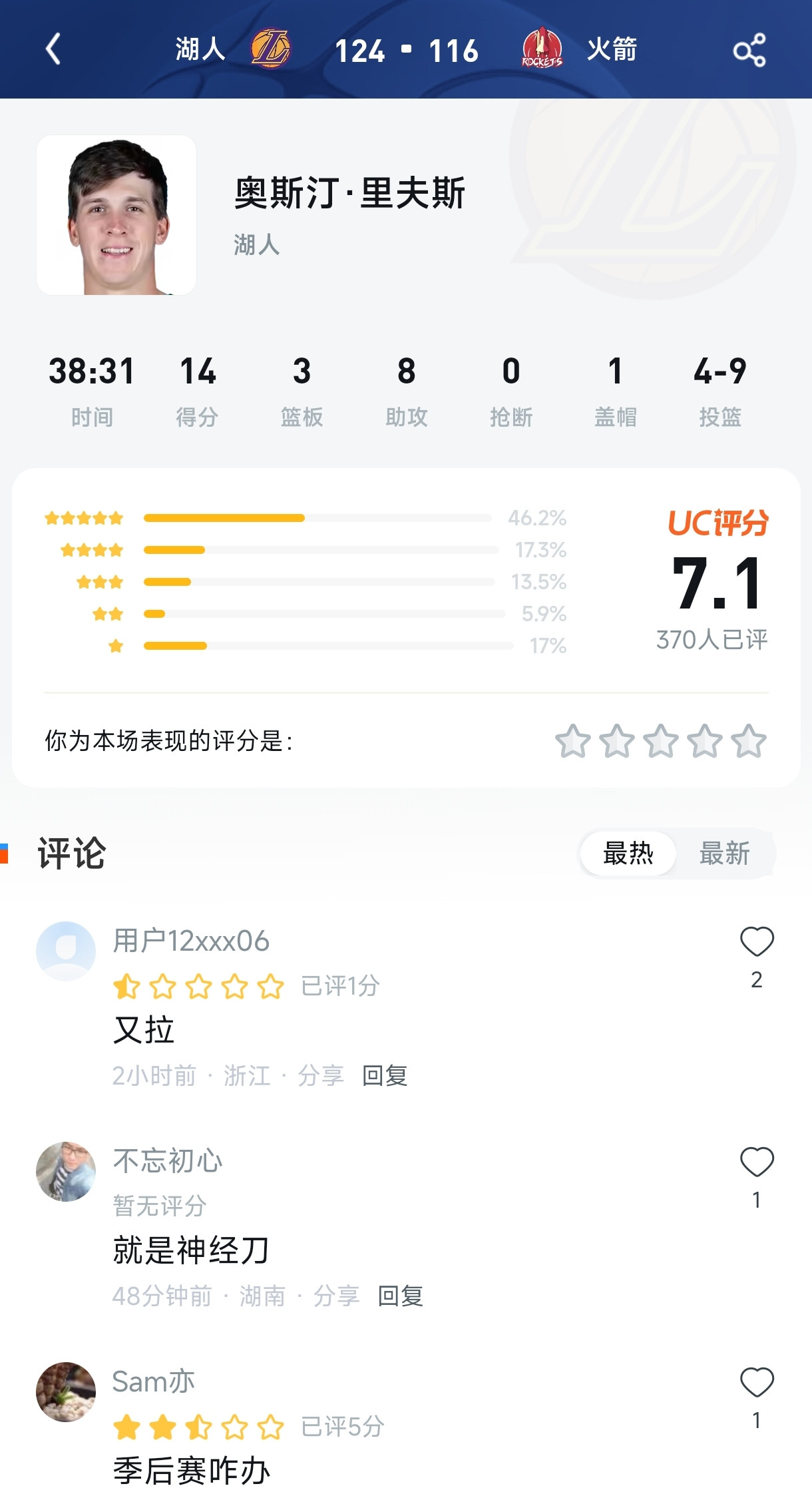
Task: Reply to the comment 又拉
Action: (x=384, y=1075)
